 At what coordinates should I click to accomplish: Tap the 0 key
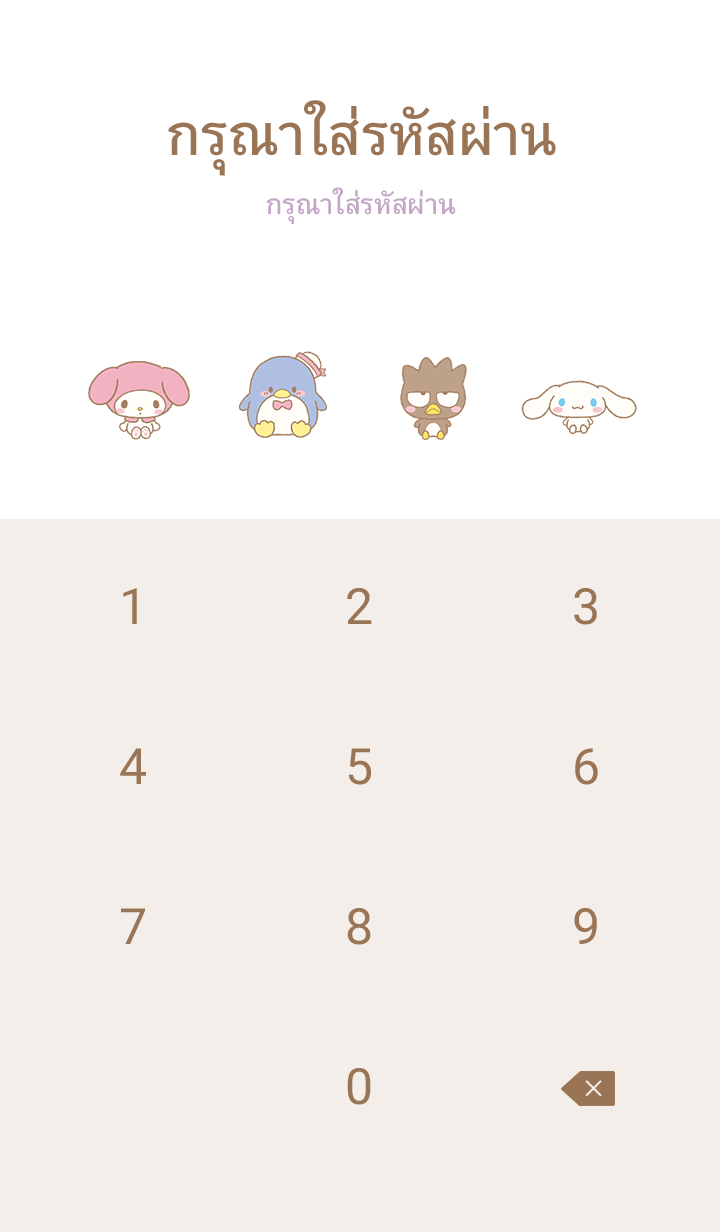(359, 1087)
